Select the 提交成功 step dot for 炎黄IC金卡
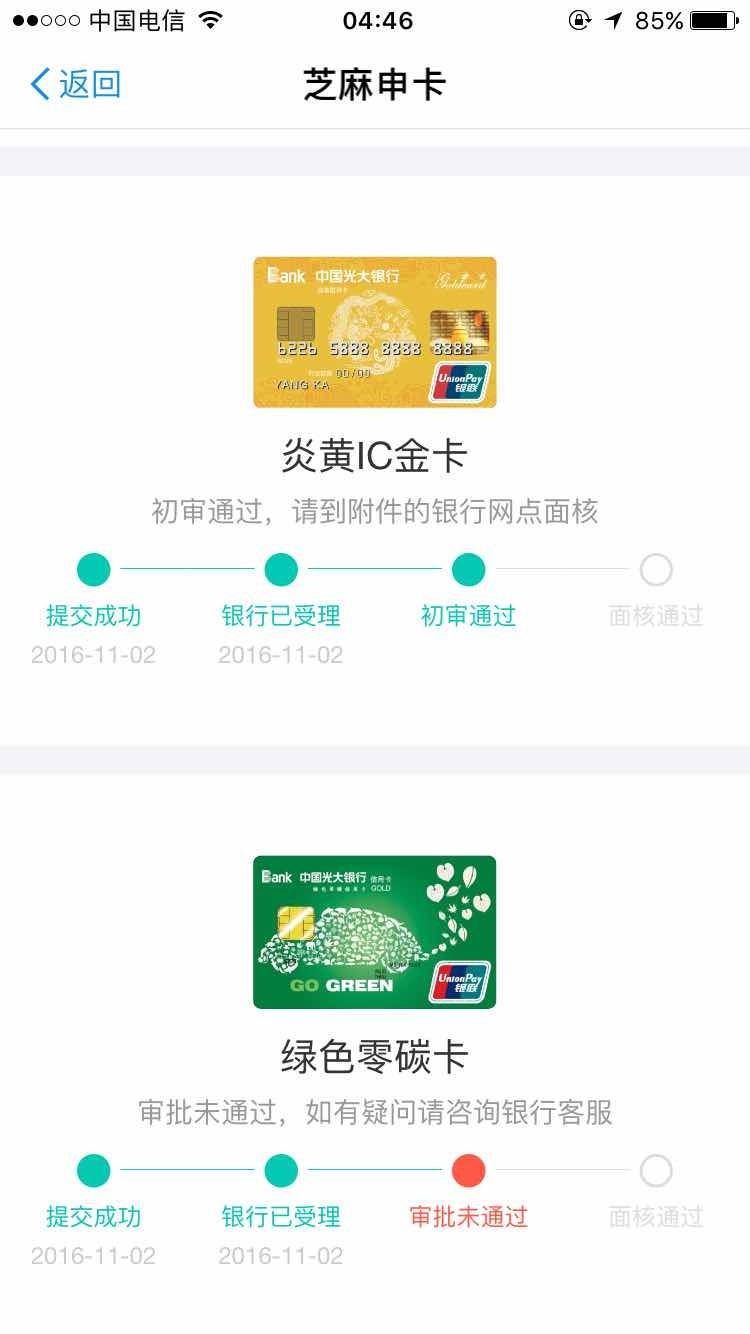The image size is (750, 1334). [93, 569]
